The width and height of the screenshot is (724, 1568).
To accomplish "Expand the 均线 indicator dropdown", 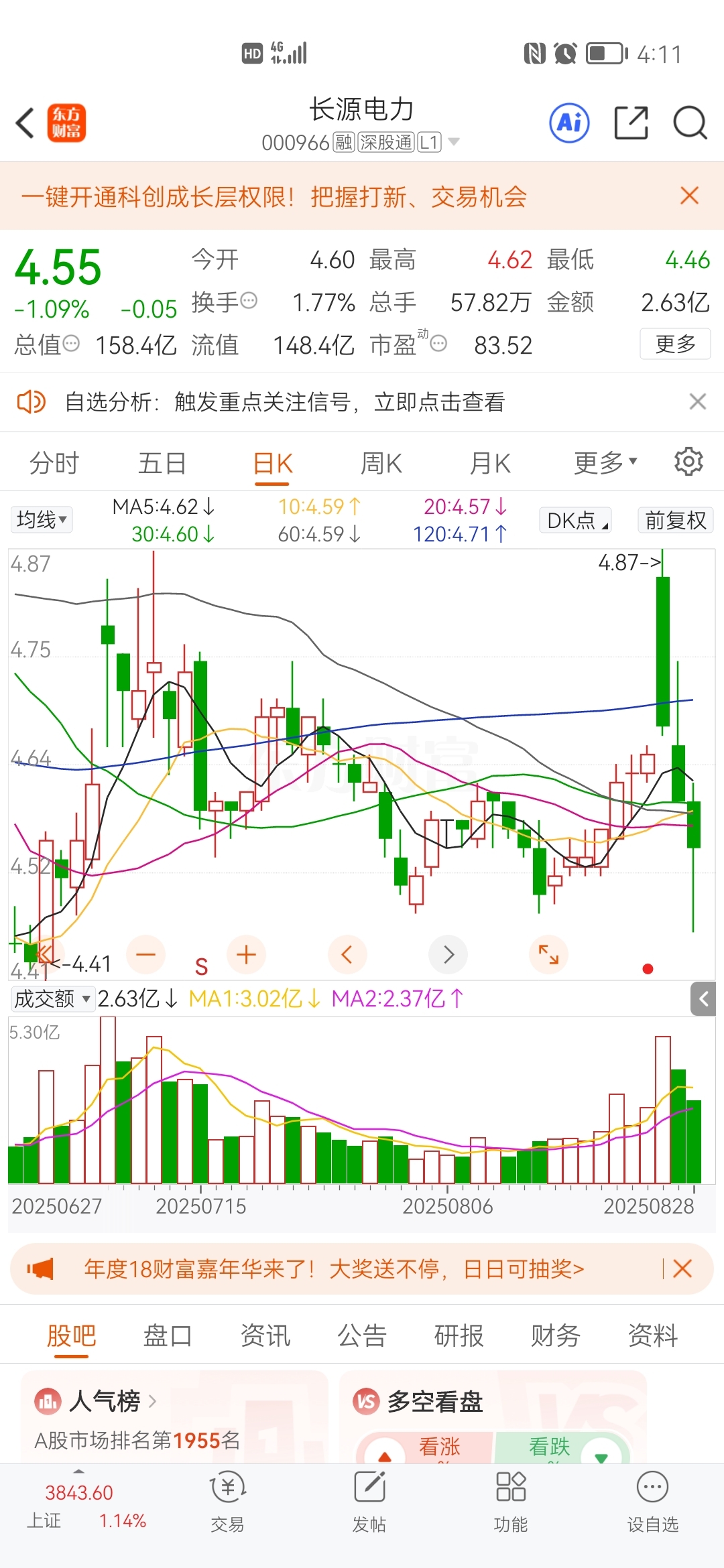I will pyautogui.click(x=42, y=519).
